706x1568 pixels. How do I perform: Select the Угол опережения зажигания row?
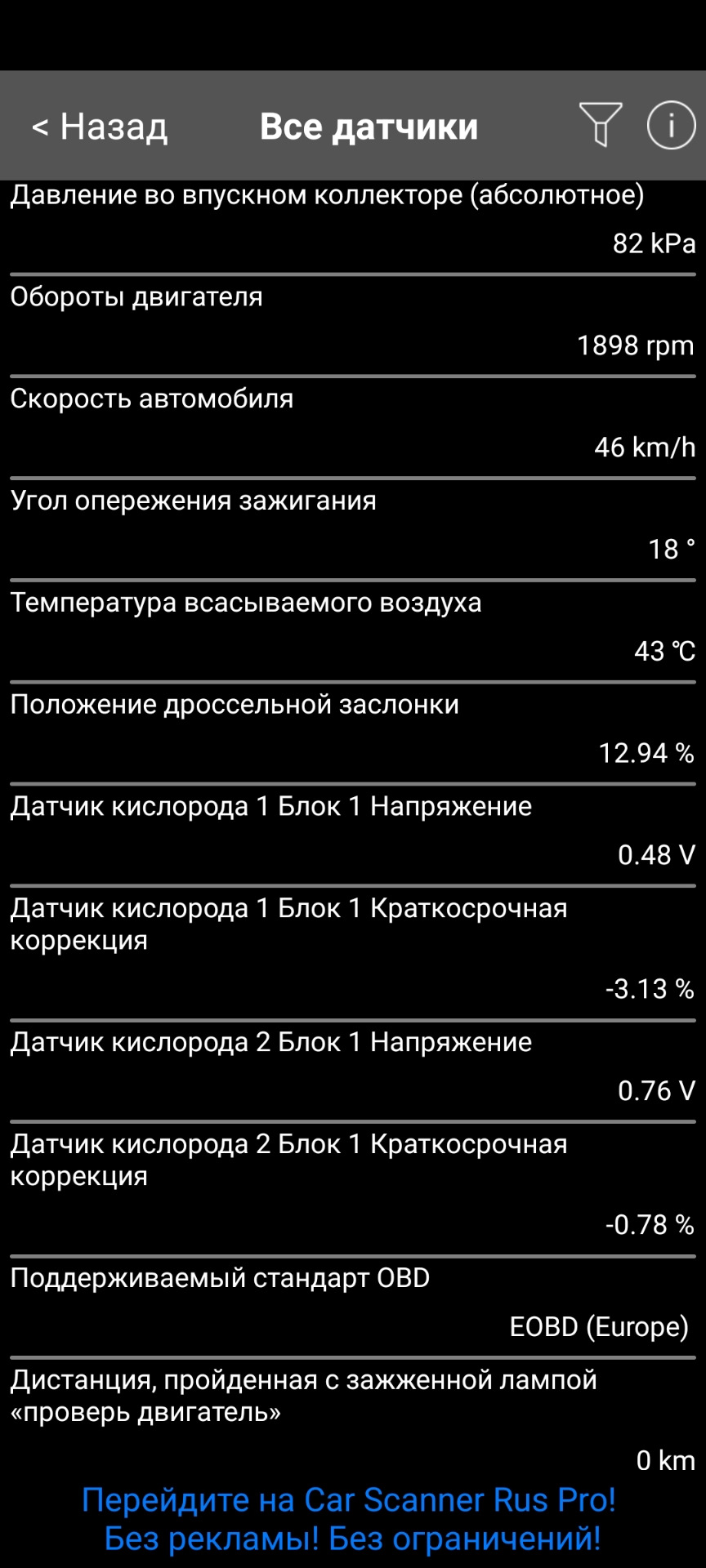353,527
